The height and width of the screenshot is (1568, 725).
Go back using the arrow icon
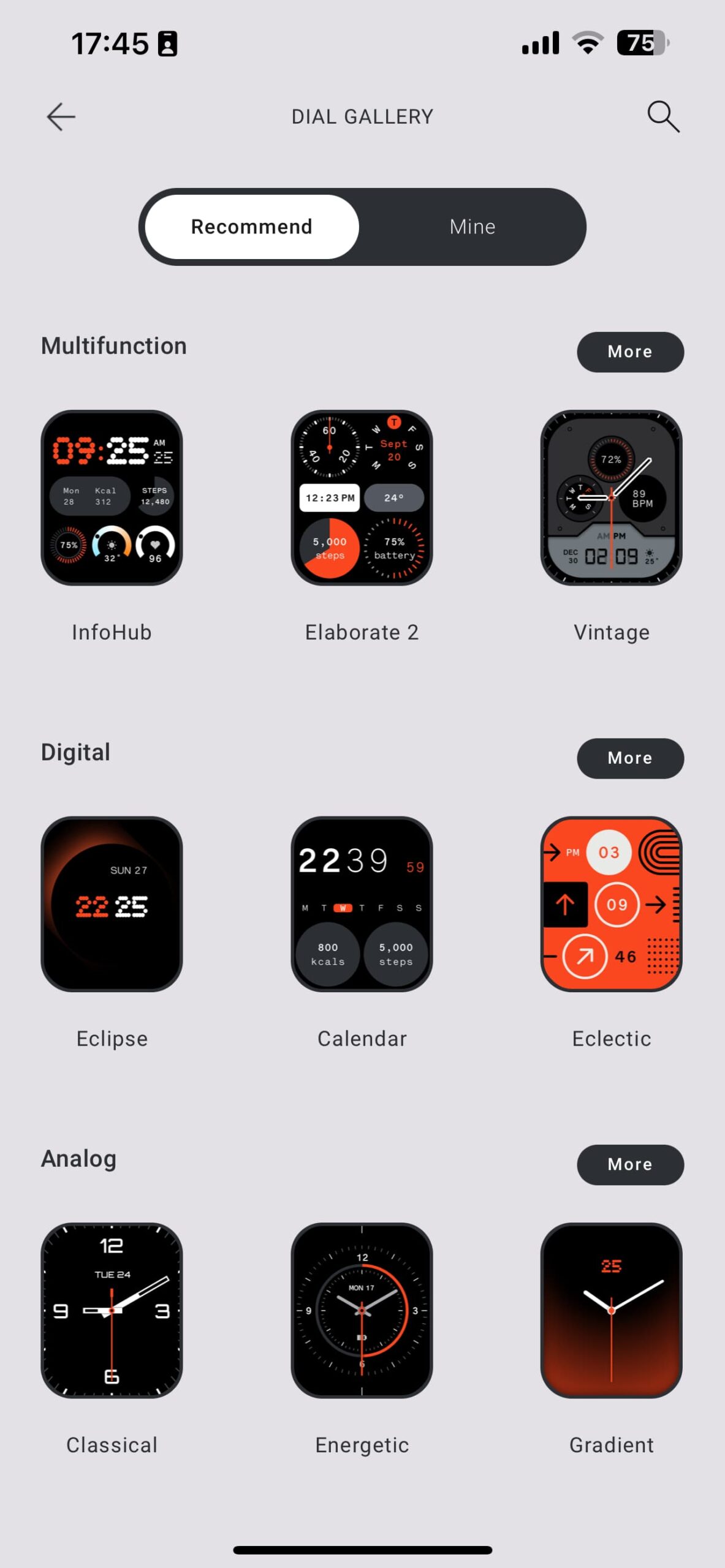(61, 116)
